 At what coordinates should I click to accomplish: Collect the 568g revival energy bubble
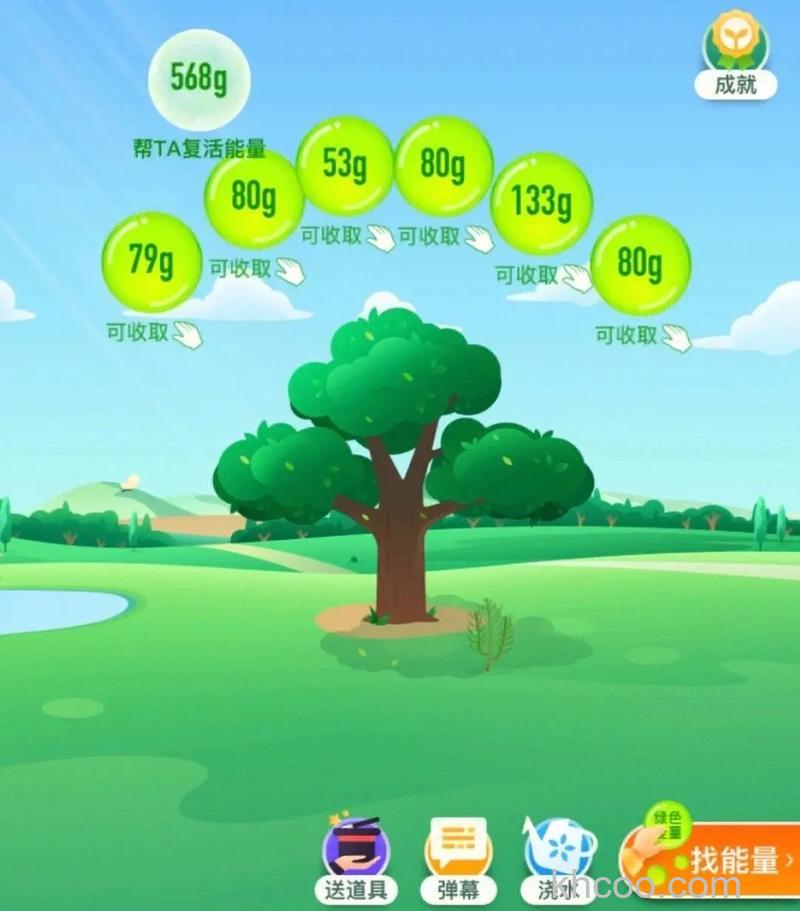click(x=199, y=80)
